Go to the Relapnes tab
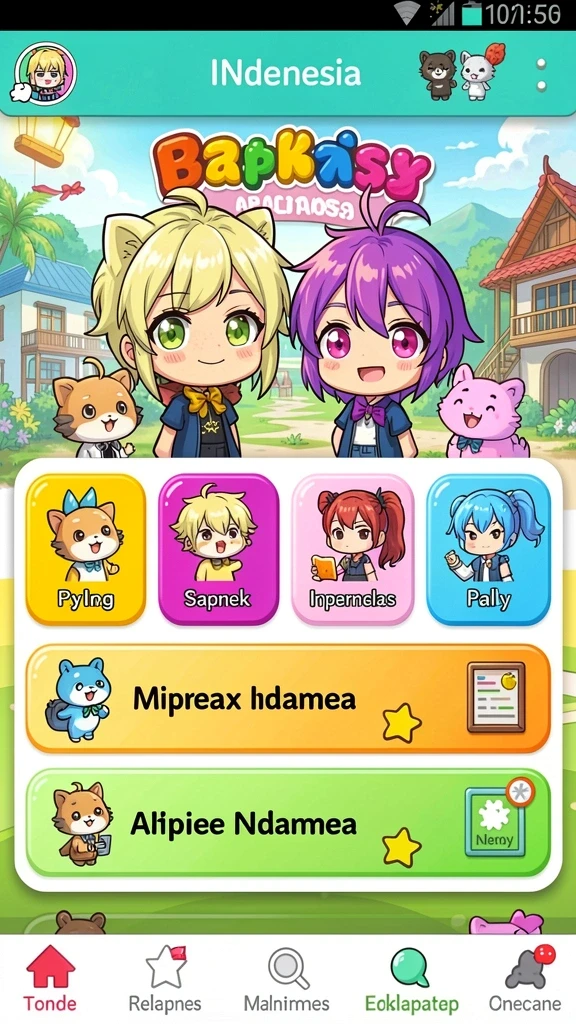The height and width of the screenshot is (1024, 576). 165,978
